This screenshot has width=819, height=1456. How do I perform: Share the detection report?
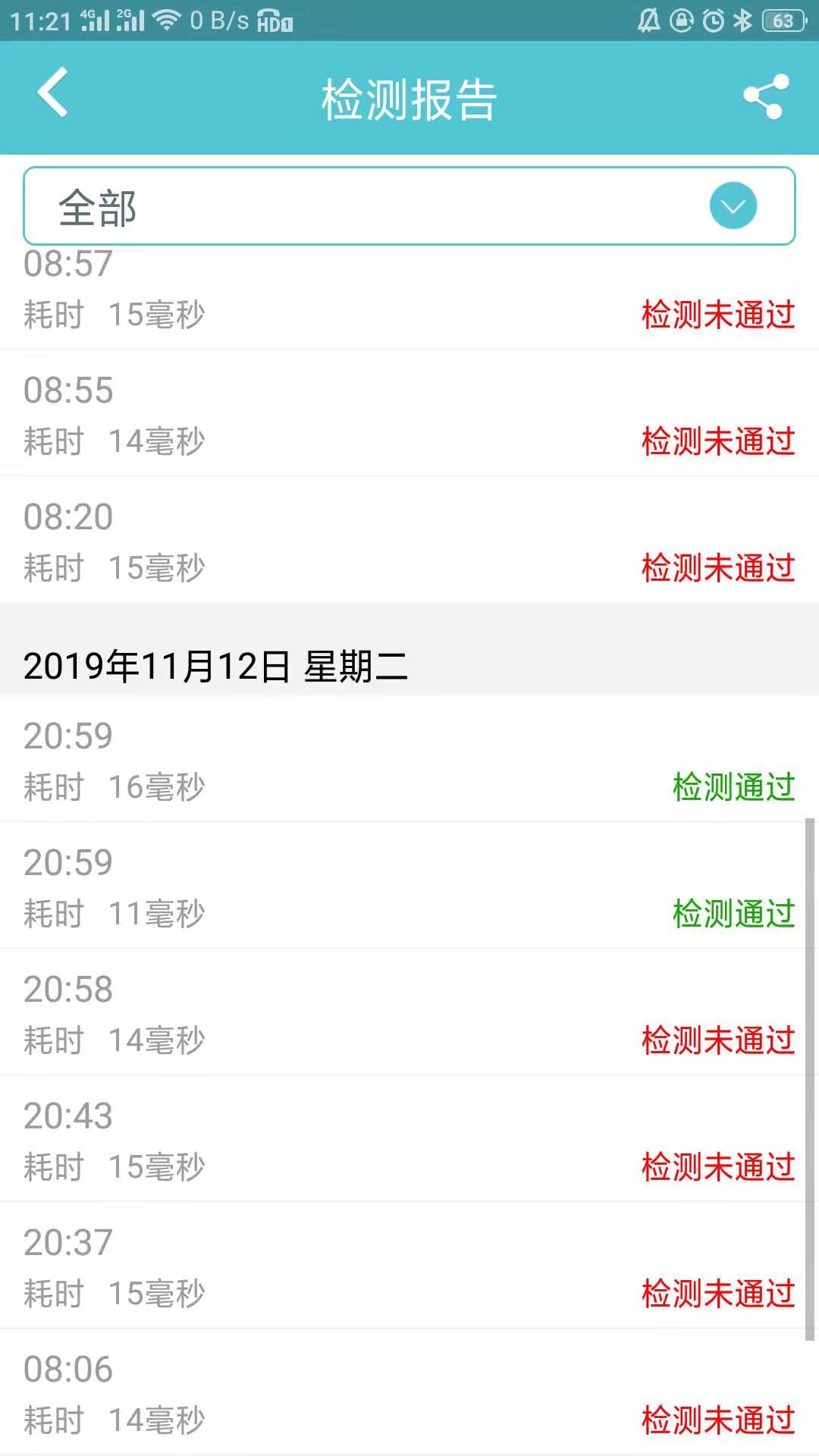[x=766, y=96]
